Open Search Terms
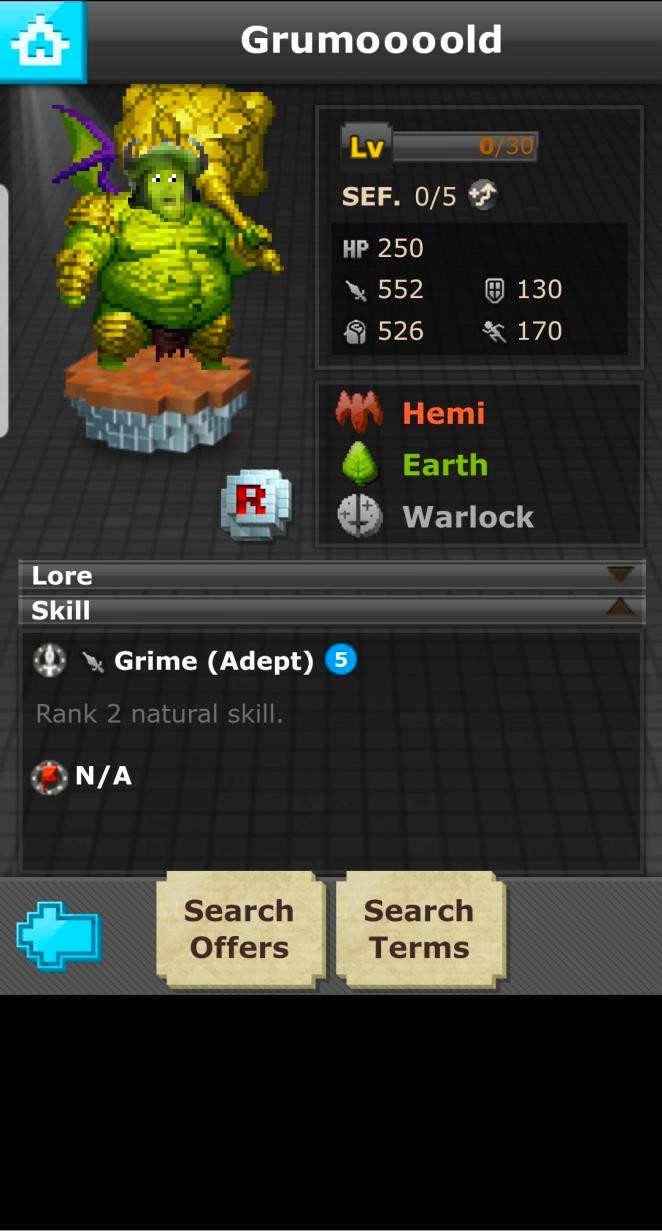This screenshot has width=662, height=1231. [x=419, y=929]
